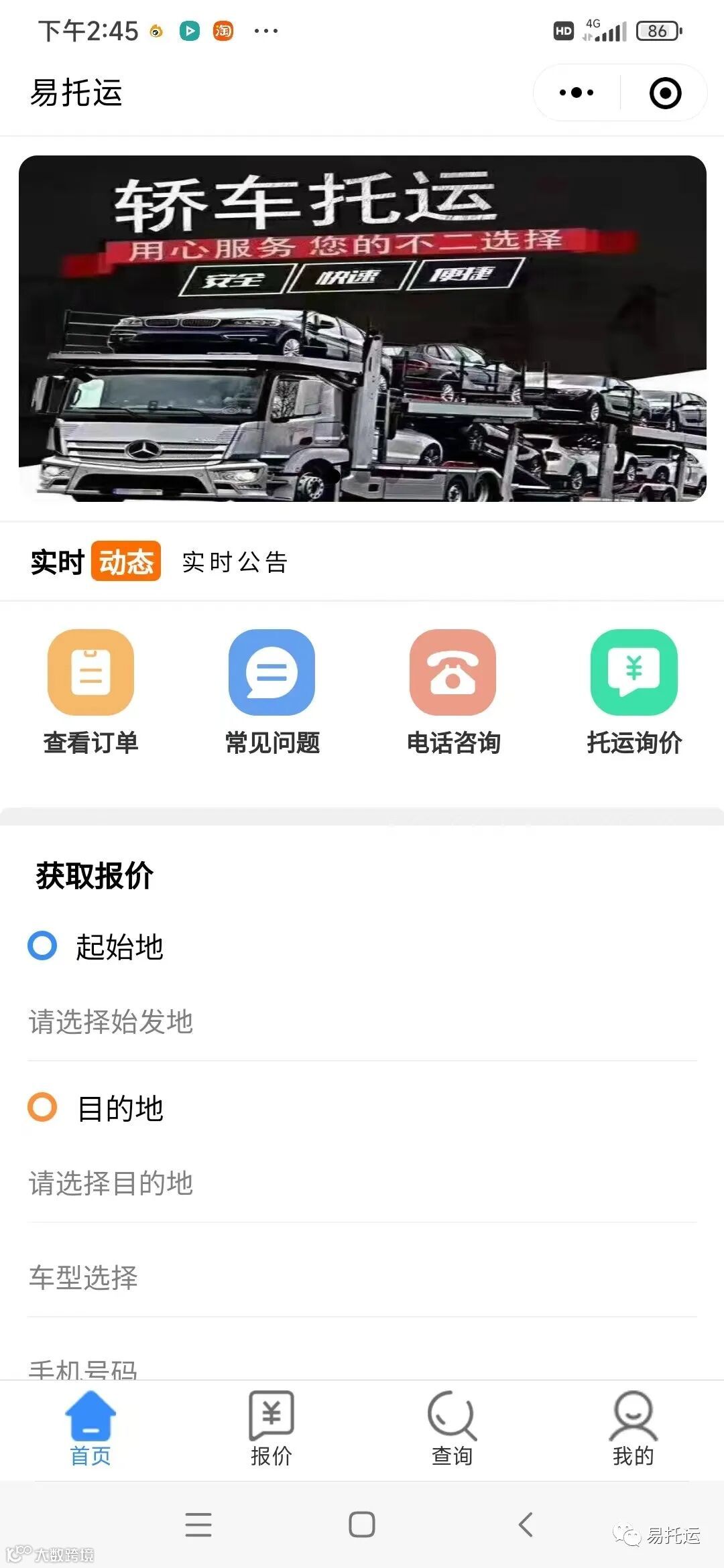Open 常见问题 FAQ section
The image size is (724, 1568).
pyautogui.click(x=271, y=692)
